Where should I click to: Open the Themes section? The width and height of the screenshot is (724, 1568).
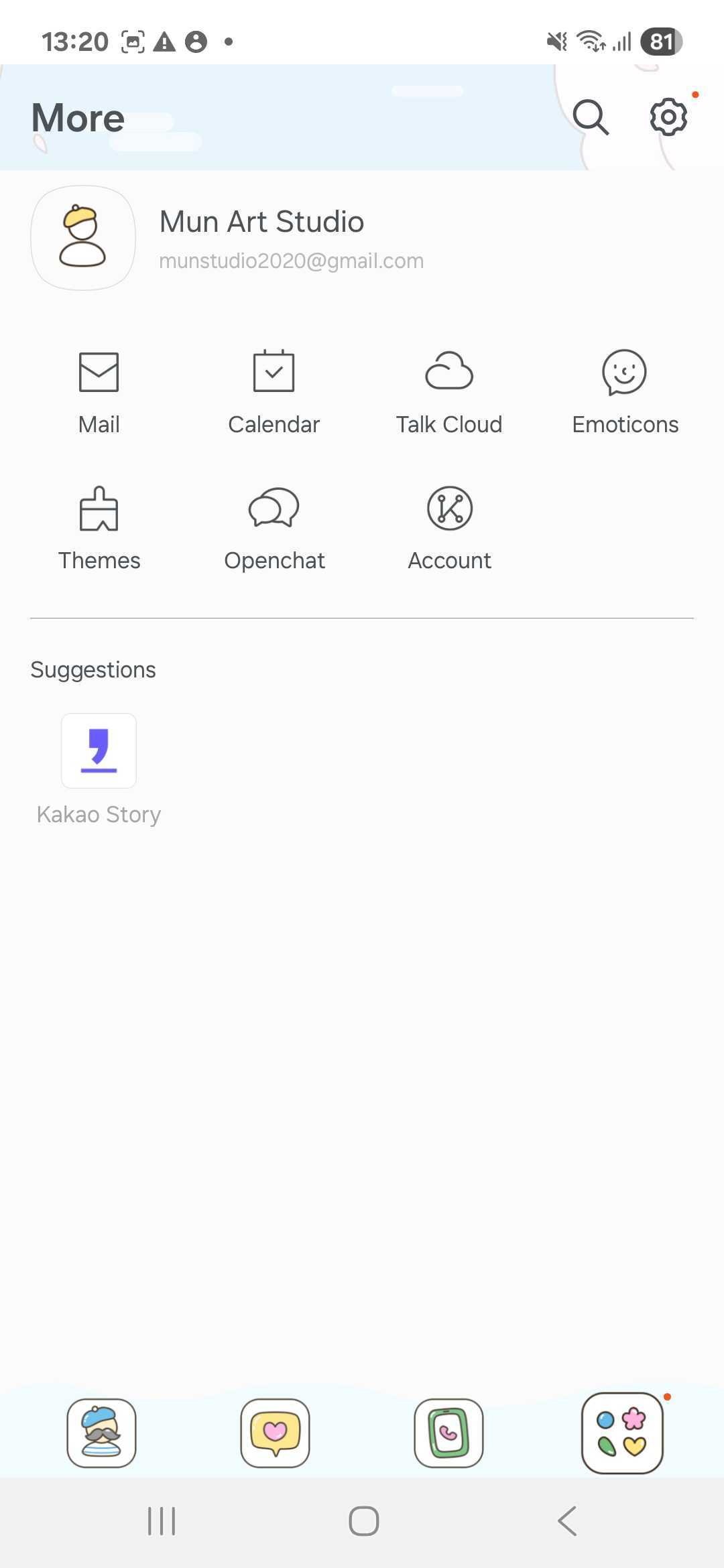point(99,527)
